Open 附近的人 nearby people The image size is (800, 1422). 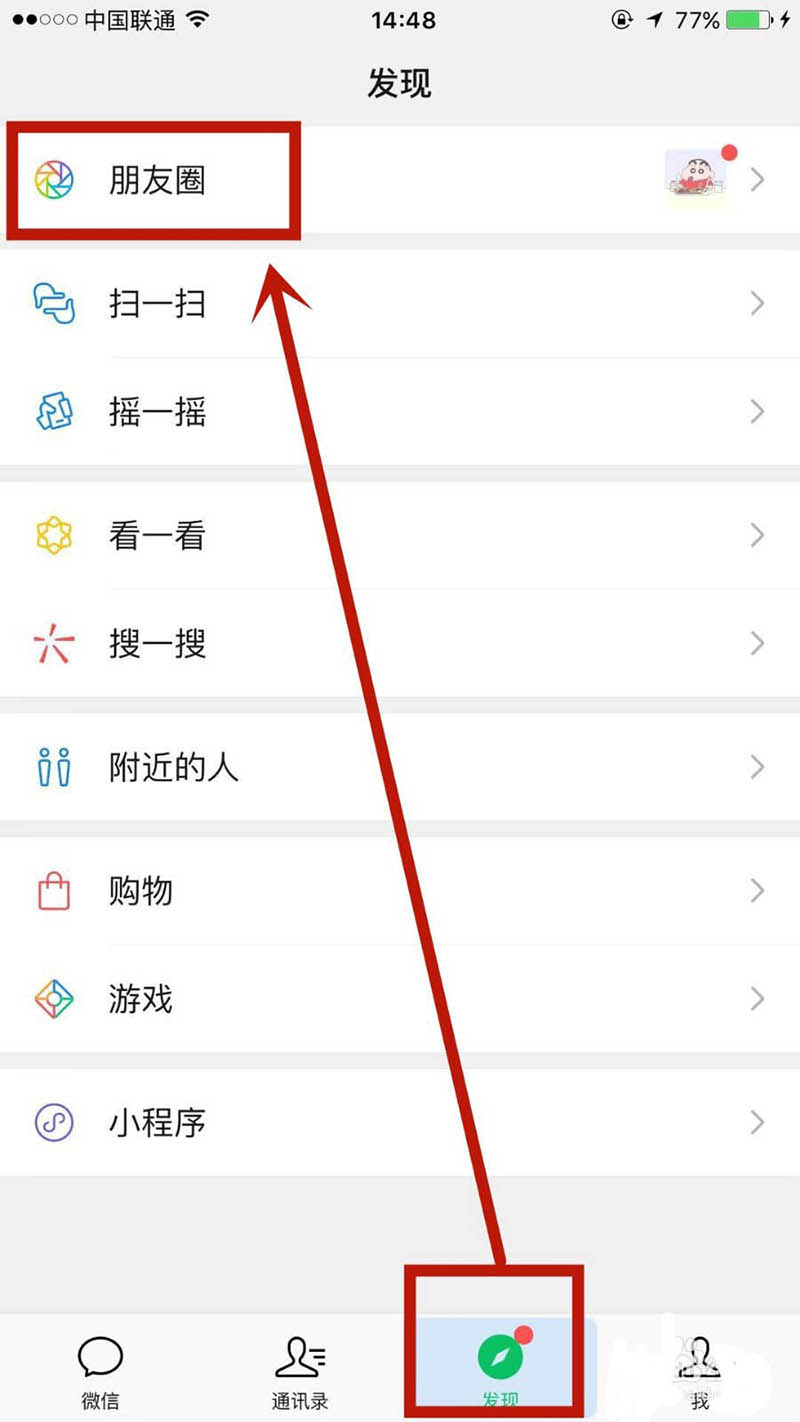coord(400,767)
